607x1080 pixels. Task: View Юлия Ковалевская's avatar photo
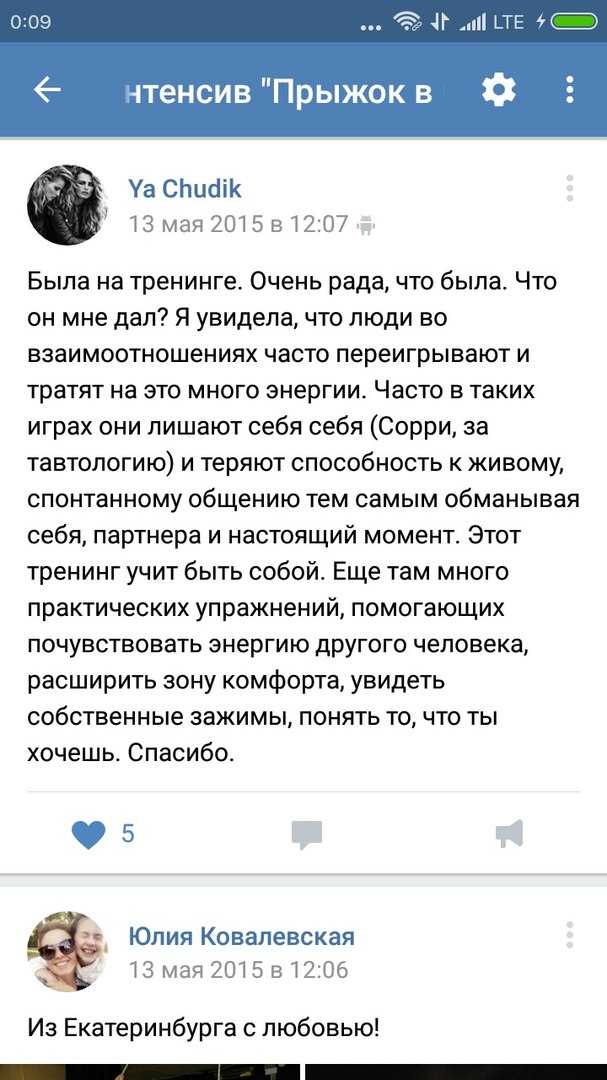tap(68, 952)
